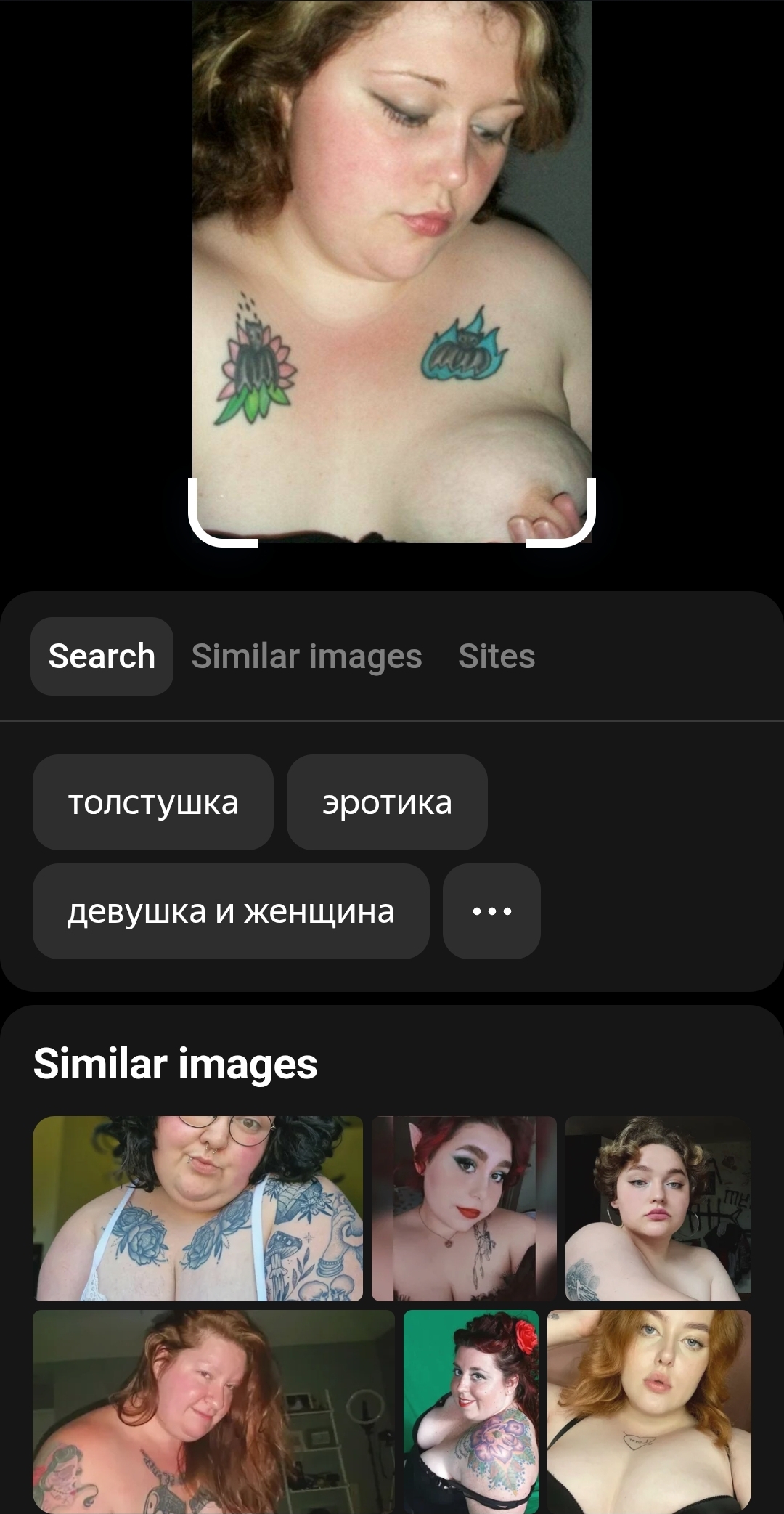
Task: Tap the эротика tag chip
Action: pos(387,802)
